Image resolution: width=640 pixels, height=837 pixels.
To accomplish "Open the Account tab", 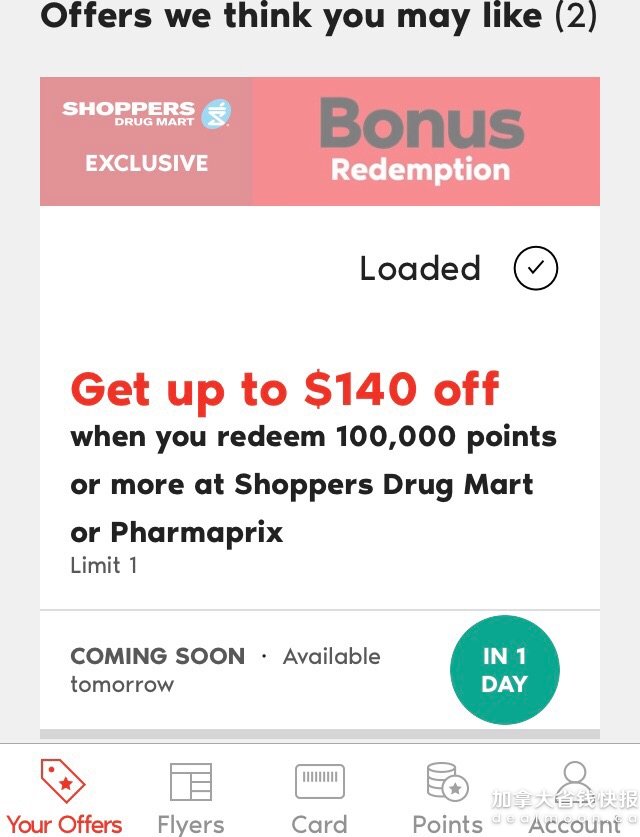I will (574, 797).
